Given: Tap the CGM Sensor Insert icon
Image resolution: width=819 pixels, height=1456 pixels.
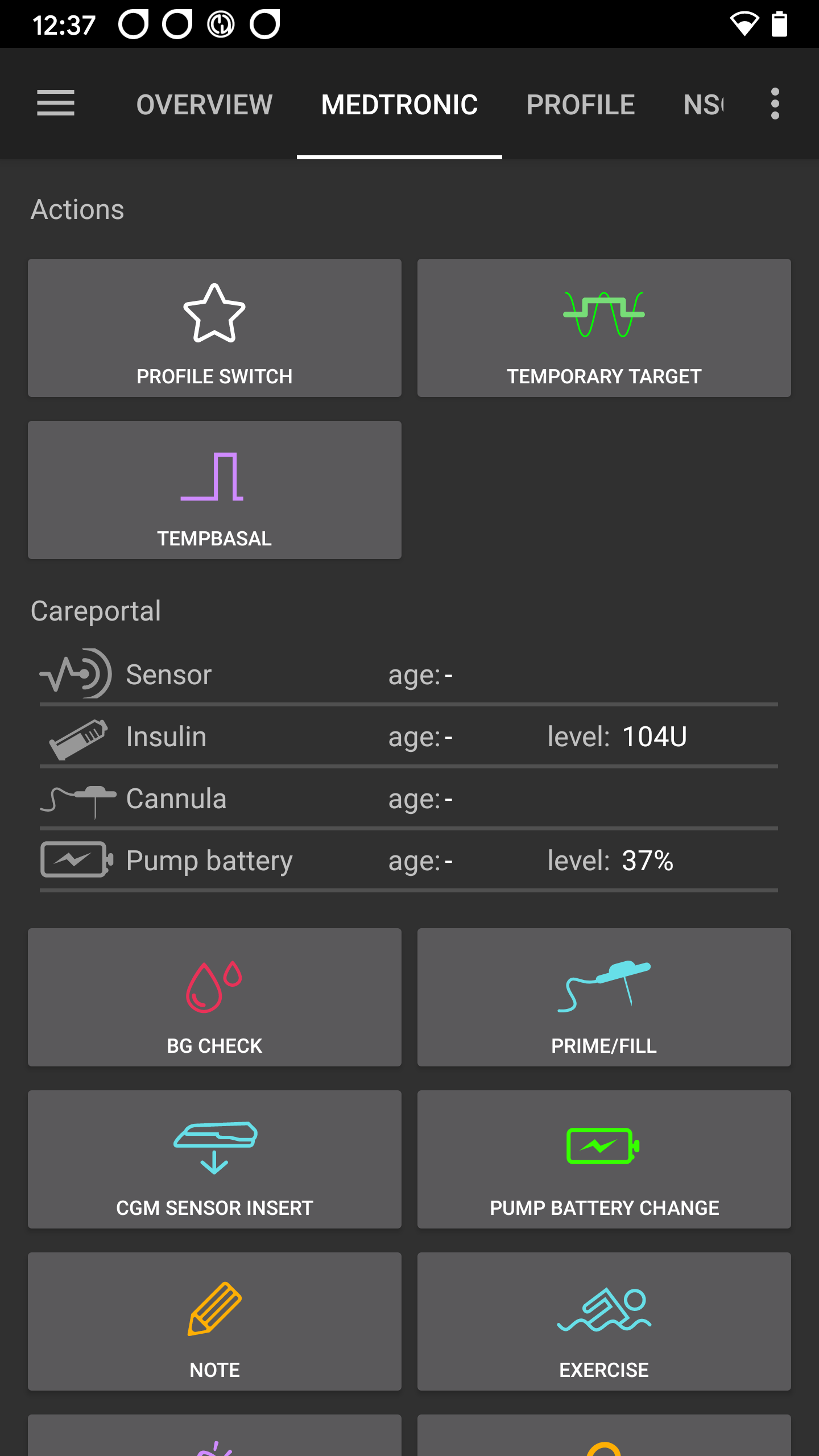Looking at the screenshot, I should point(214,1149).
